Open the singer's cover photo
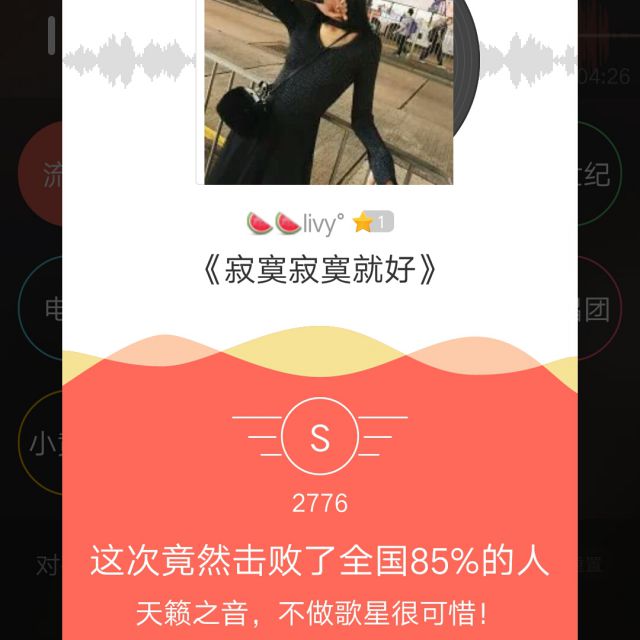The image size is (640, 640). pyautogui.click(x=328, y=92)
